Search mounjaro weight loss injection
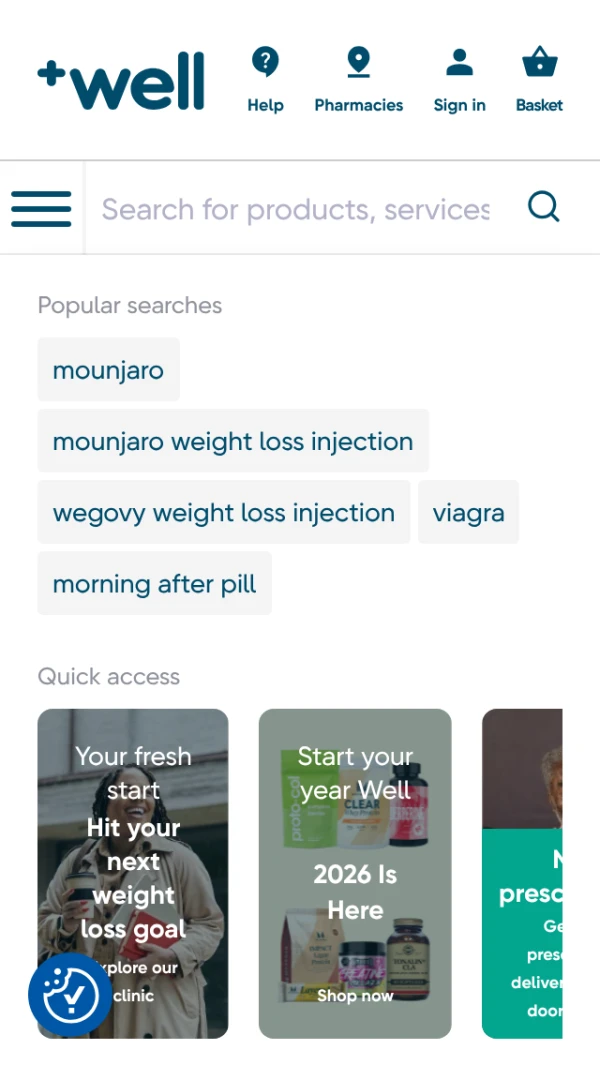 pos(233,441)
